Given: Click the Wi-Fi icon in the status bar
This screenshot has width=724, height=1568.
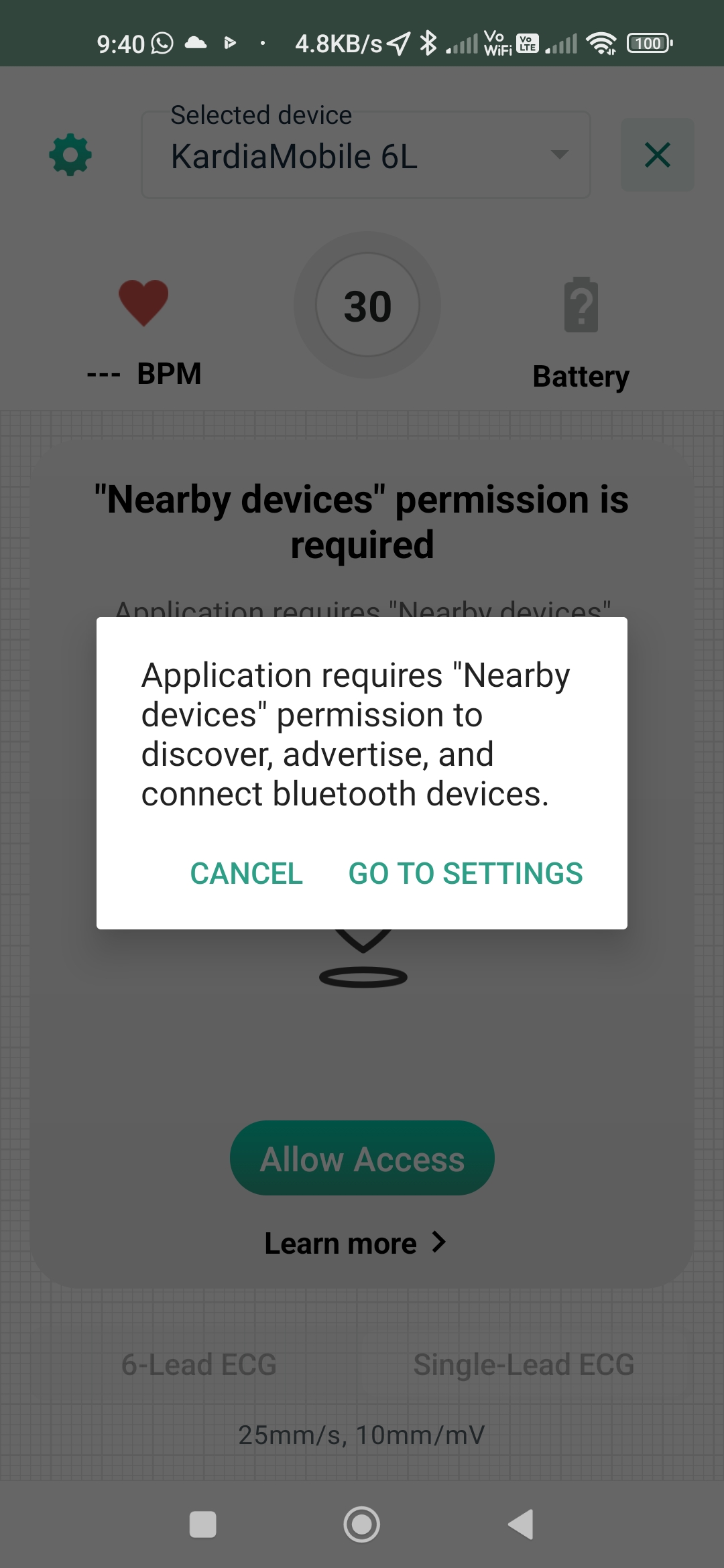Looking at the screenshot, I should click(599, 42).
